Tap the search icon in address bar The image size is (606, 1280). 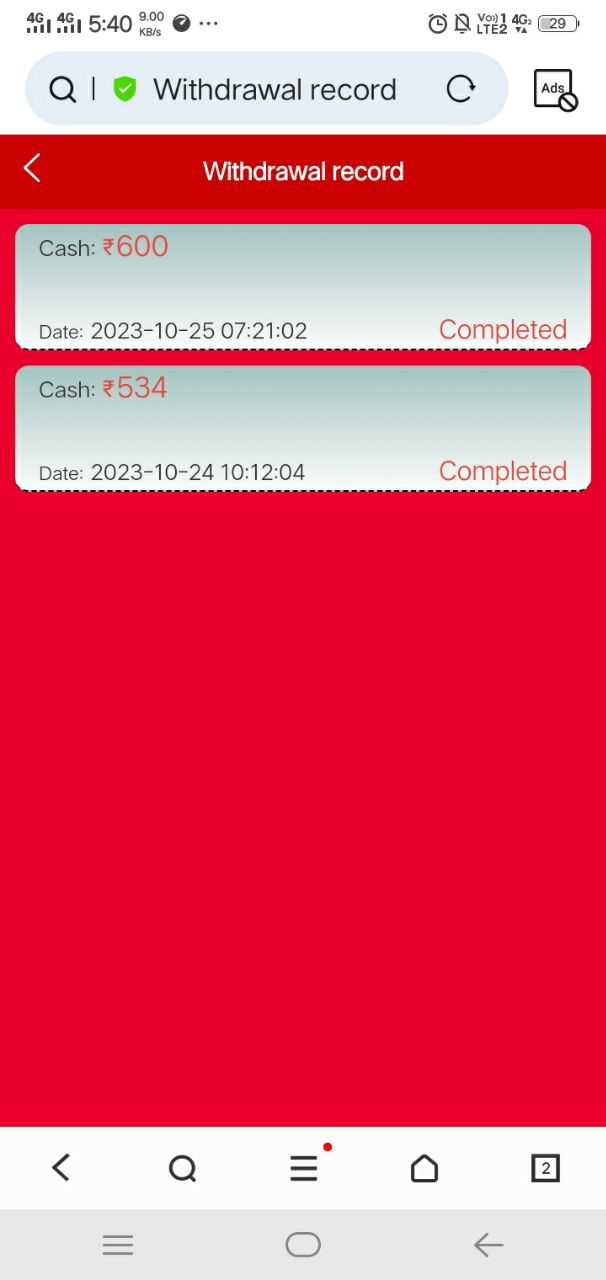(62, 89)
